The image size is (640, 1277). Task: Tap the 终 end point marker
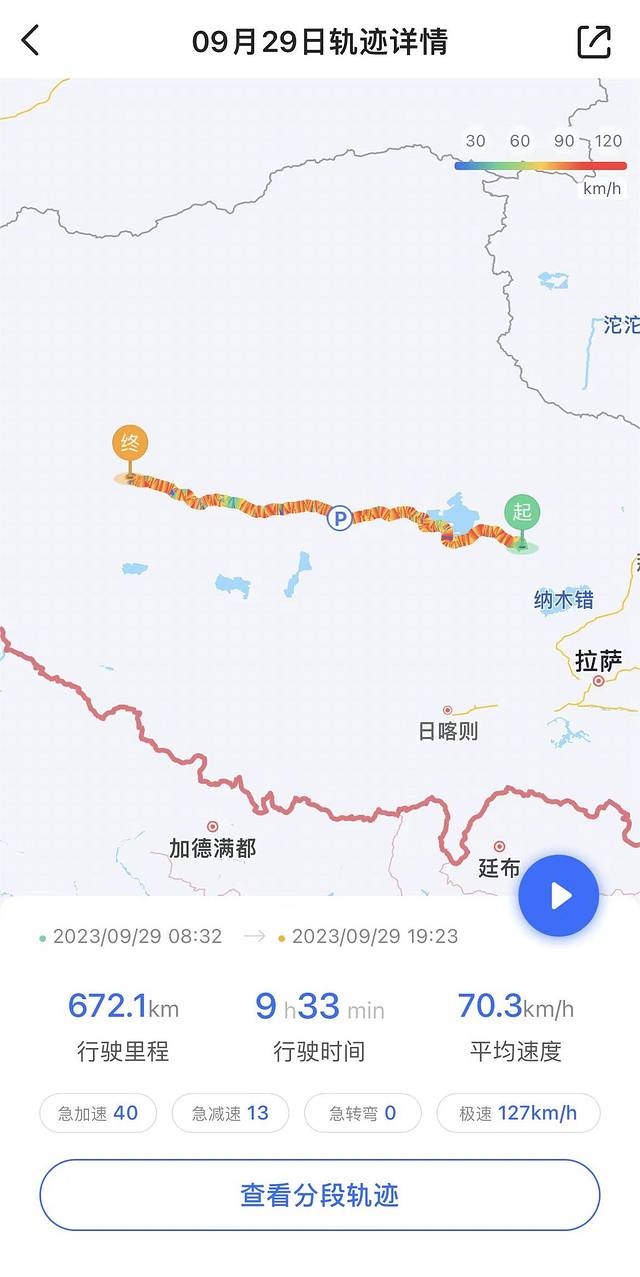(x=130, y=443)
